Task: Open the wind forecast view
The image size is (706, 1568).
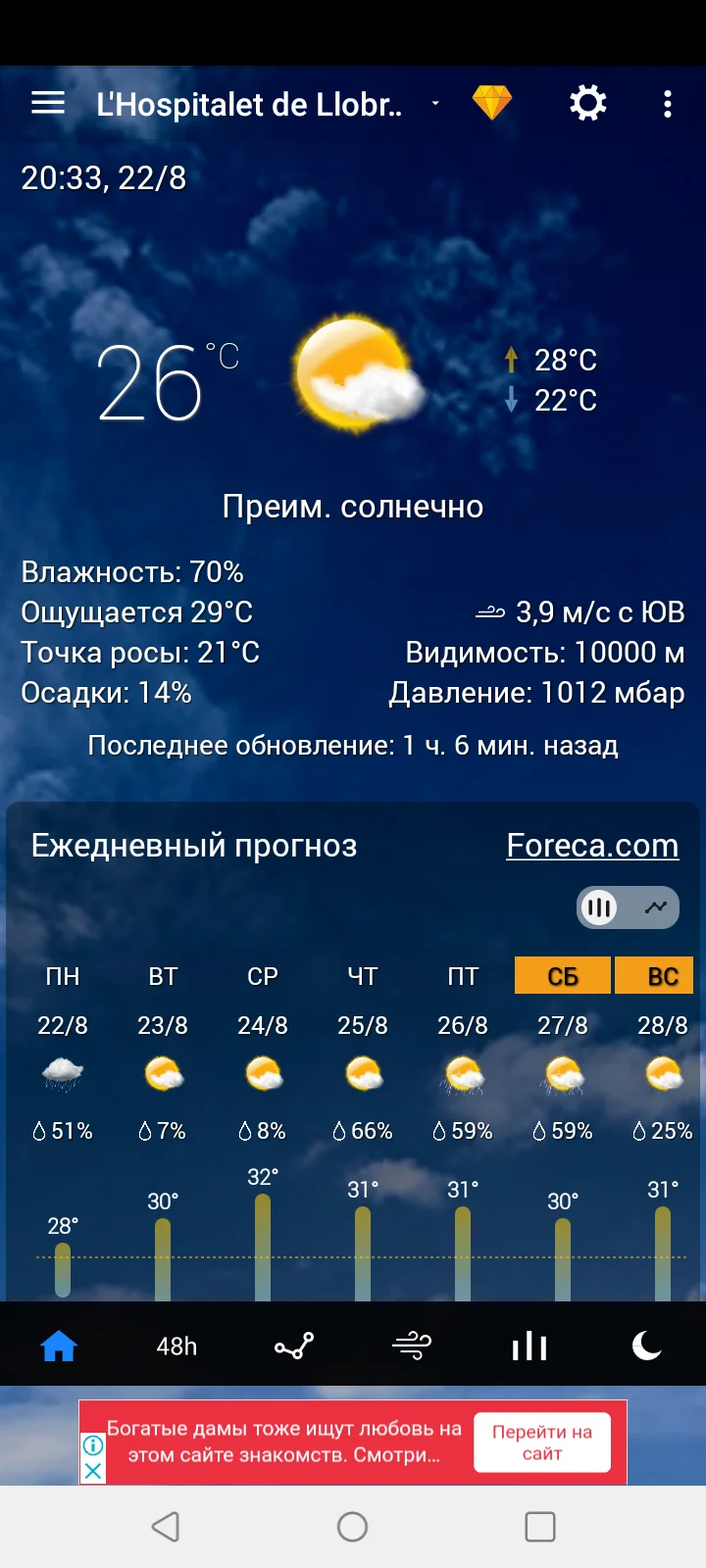Action: (411, 1346)
